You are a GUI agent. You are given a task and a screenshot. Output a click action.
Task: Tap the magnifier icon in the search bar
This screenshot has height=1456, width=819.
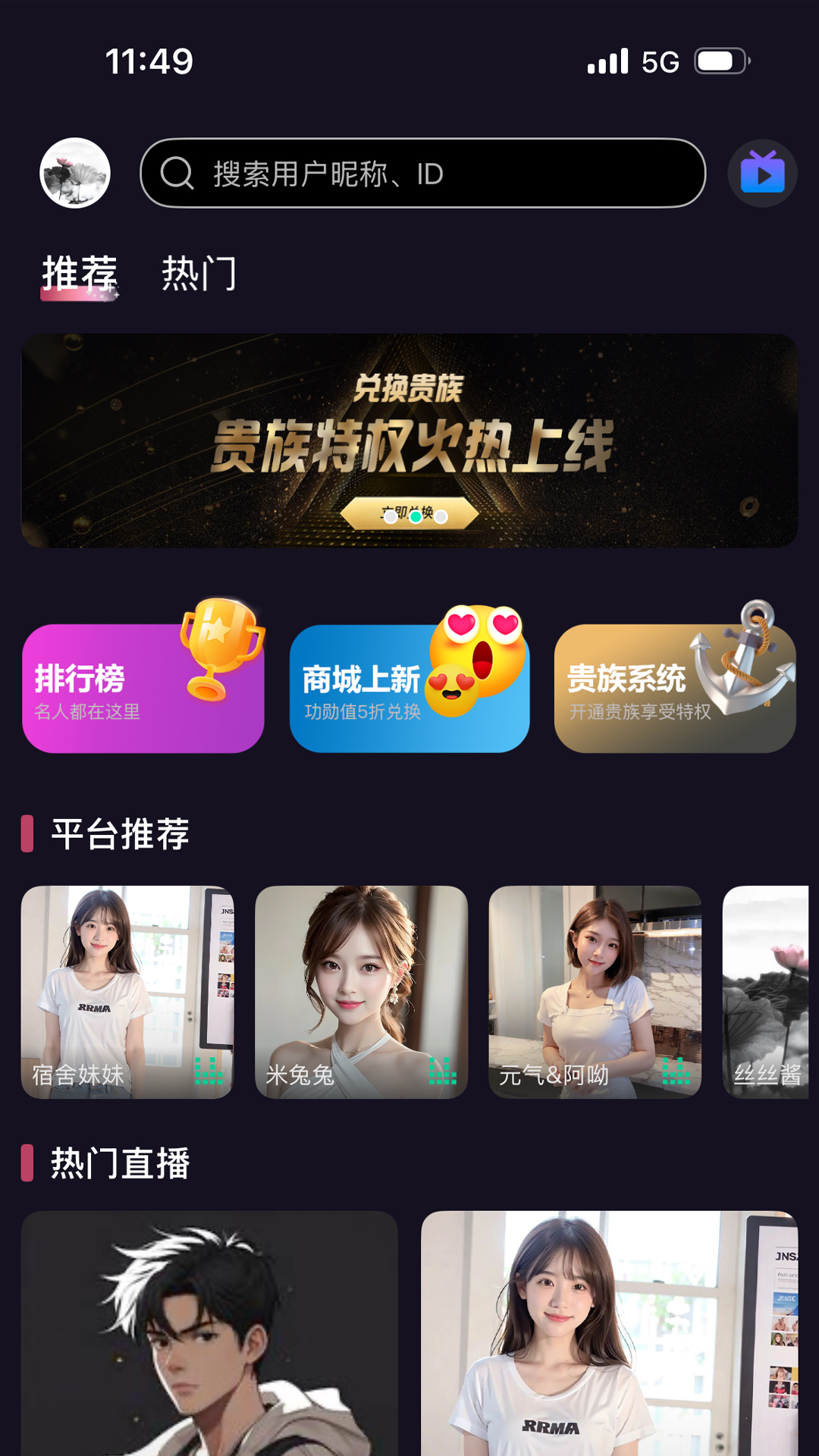pyautogui.click(x=176, y=173)
